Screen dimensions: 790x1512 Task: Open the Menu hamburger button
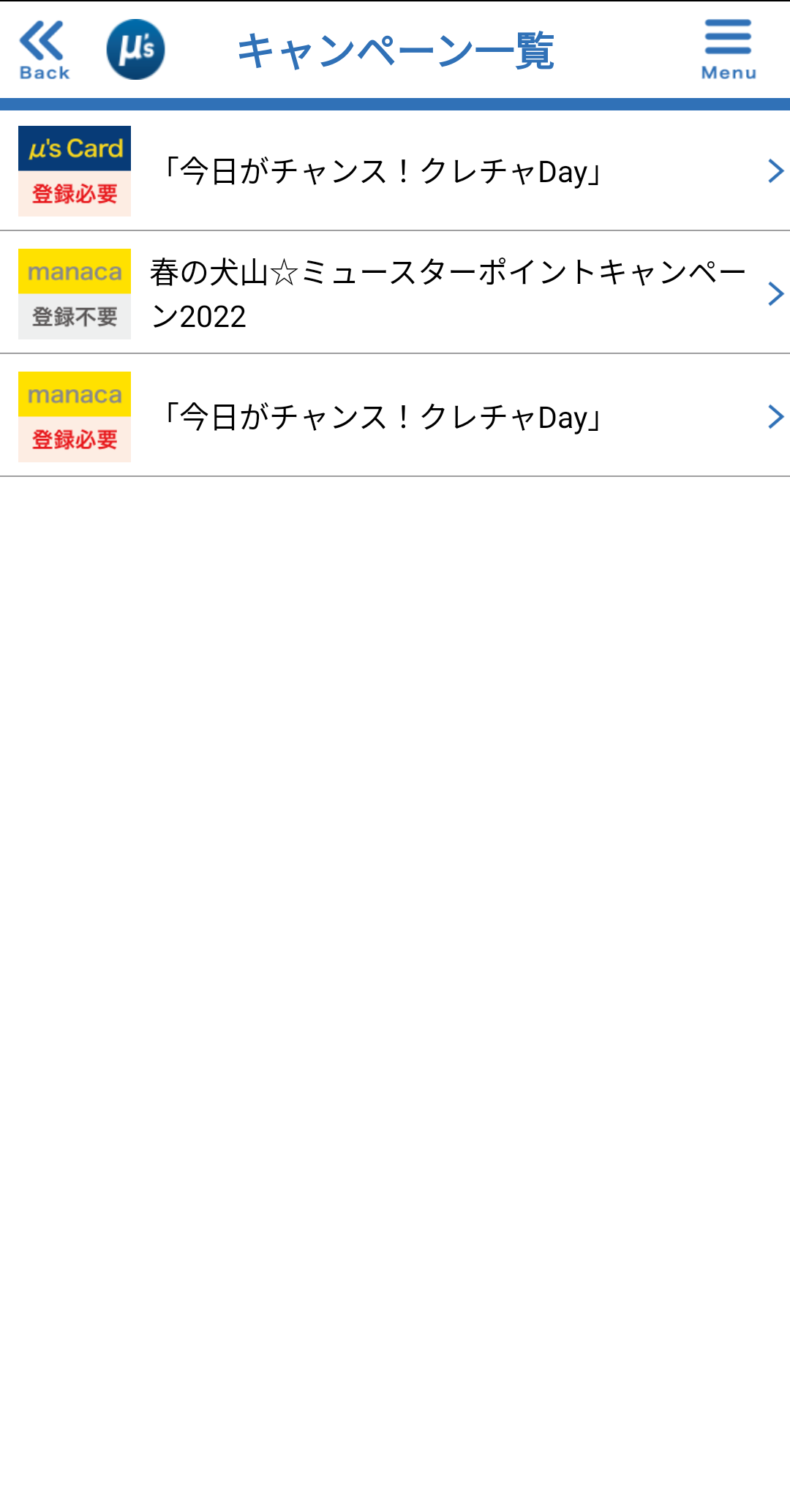pos(729,50)
